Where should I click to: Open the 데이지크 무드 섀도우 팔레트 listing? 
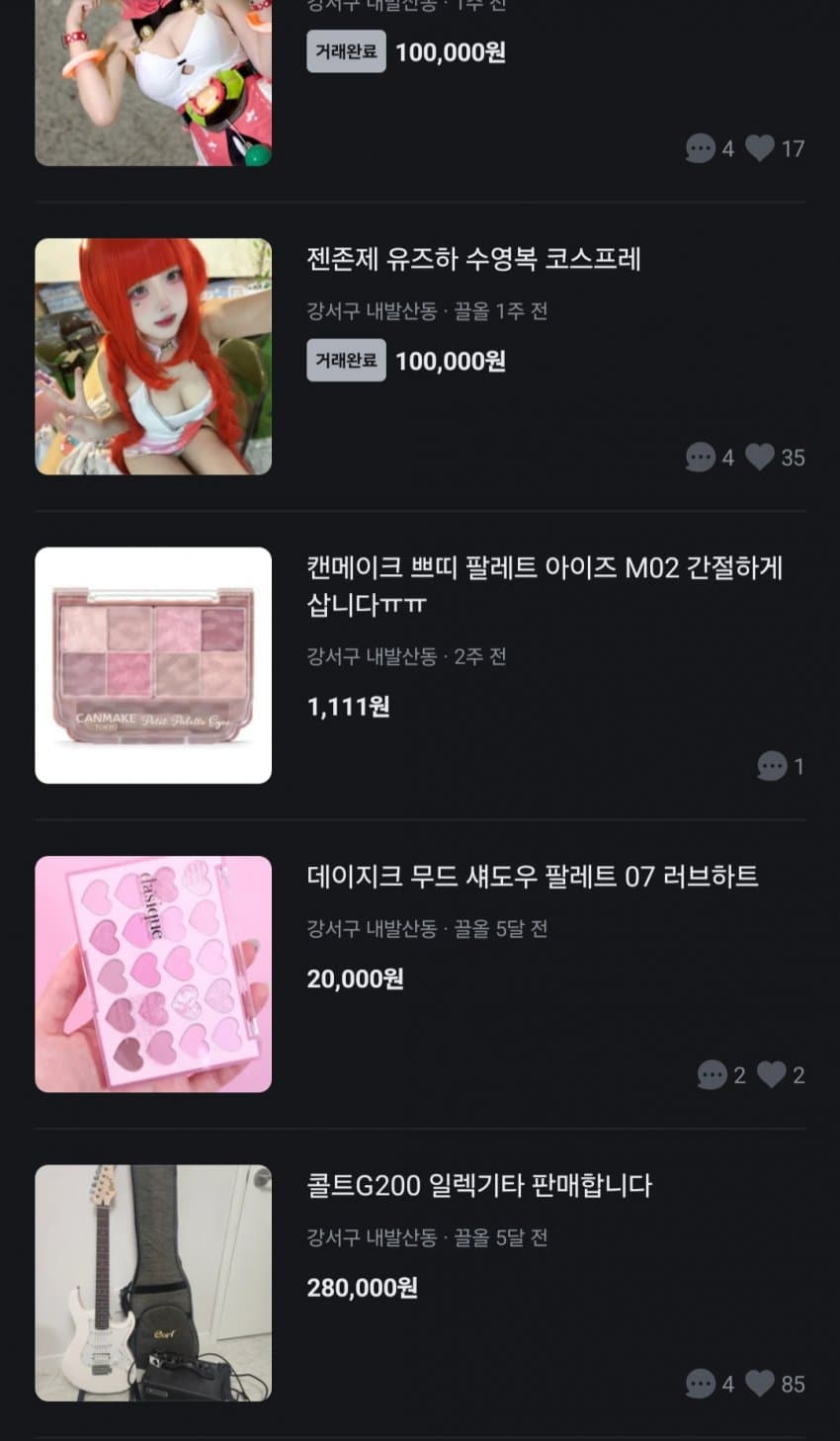[532, 877]
